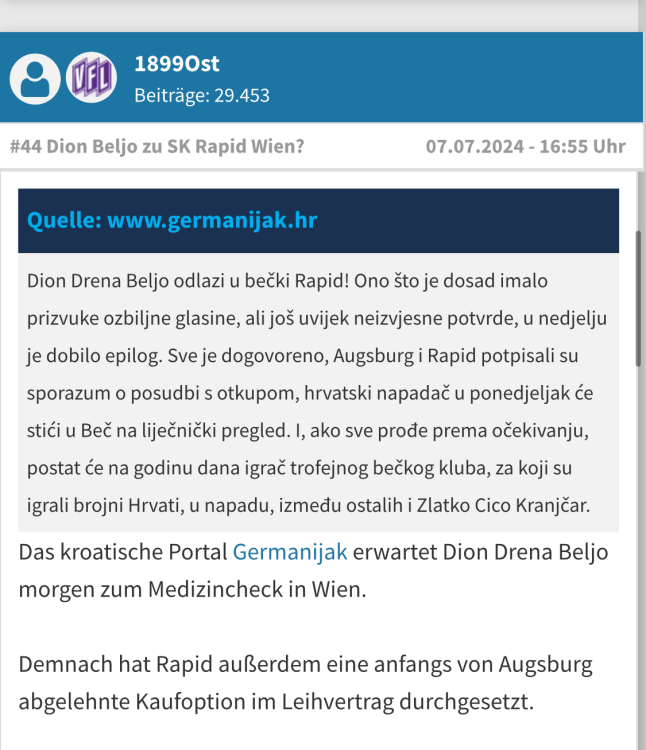The height and width of the screenshot is (750, 646).
Task: Tap the VfL club badge icon
Action: pos(92,78)
